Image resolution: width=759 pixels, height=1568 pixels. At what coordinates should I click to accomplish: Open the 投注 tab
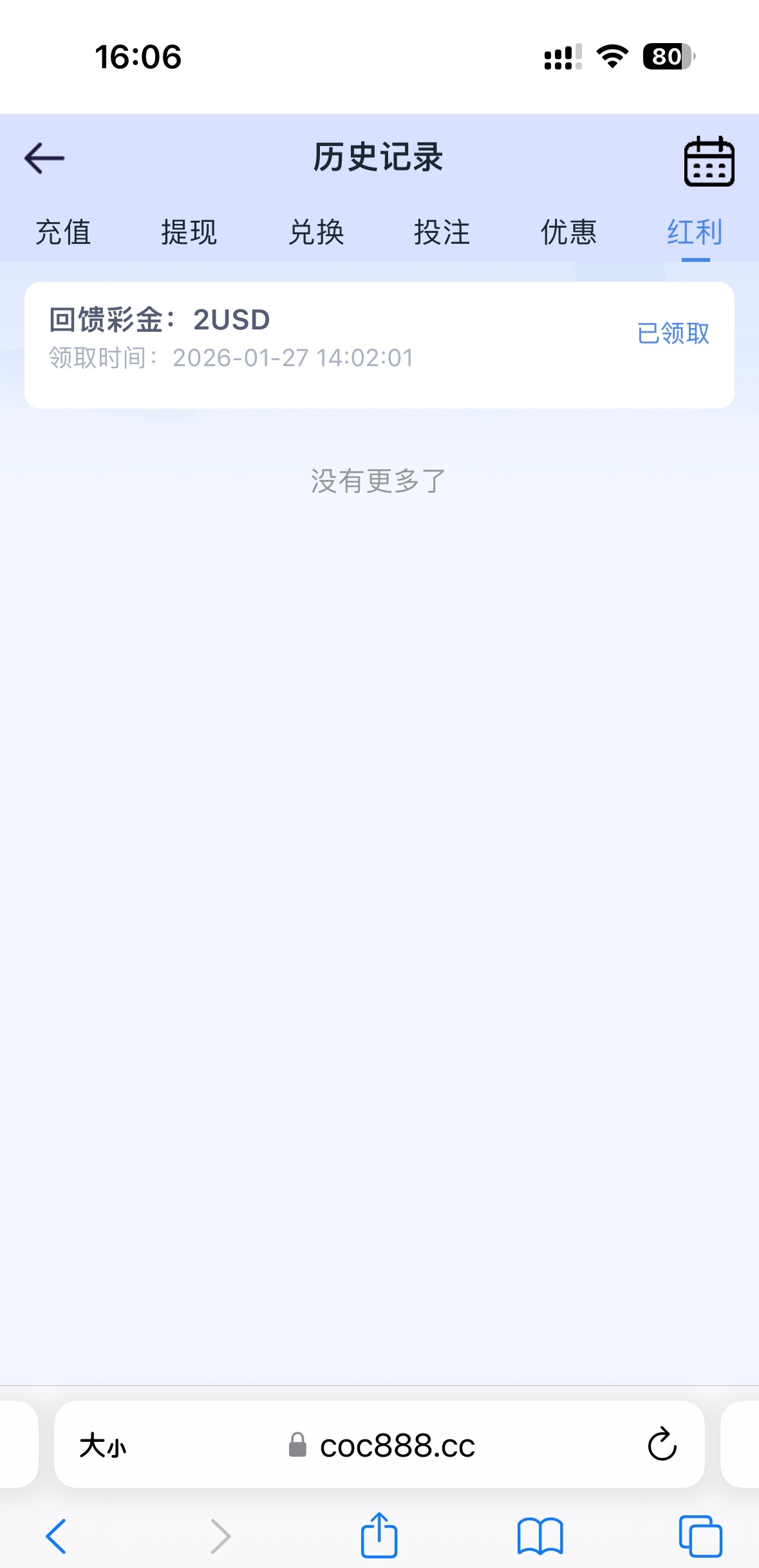(442, 232)
